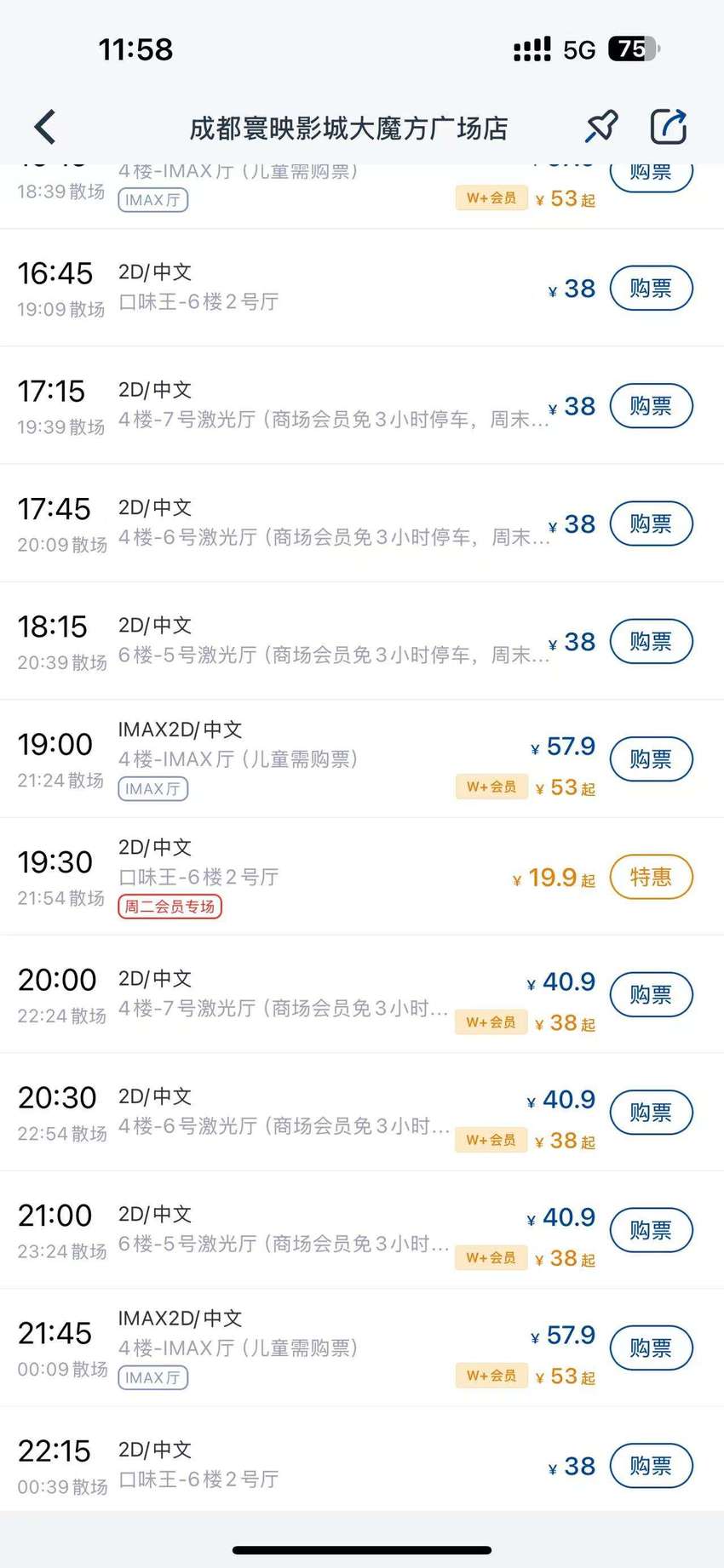Go back using the header arrow
The width and height of the screenshot is (724, 1568).
pos(45,128)
